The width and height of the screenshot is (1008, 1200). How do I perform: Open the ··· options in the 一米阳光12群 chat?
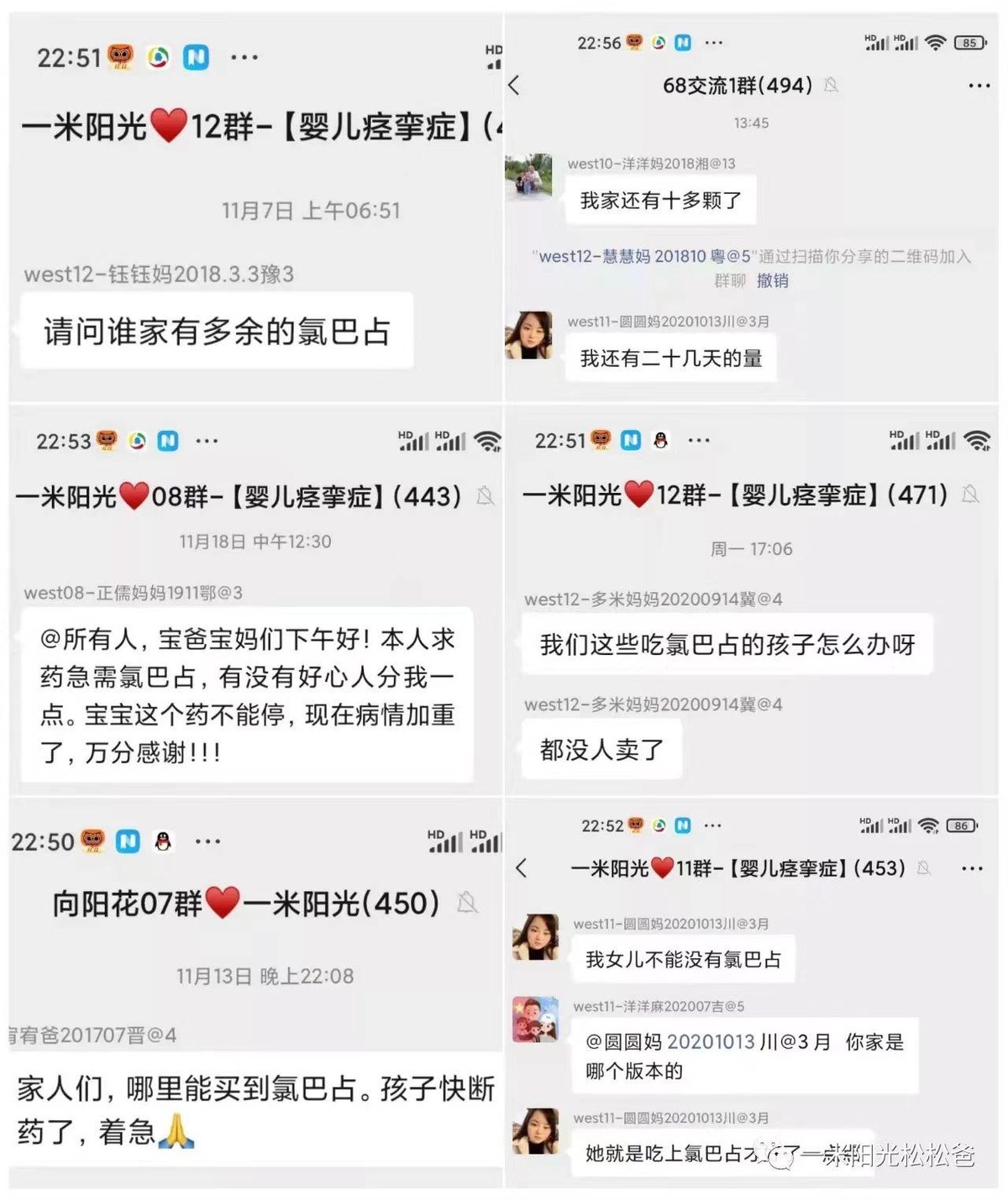click(x=697, y=440)
